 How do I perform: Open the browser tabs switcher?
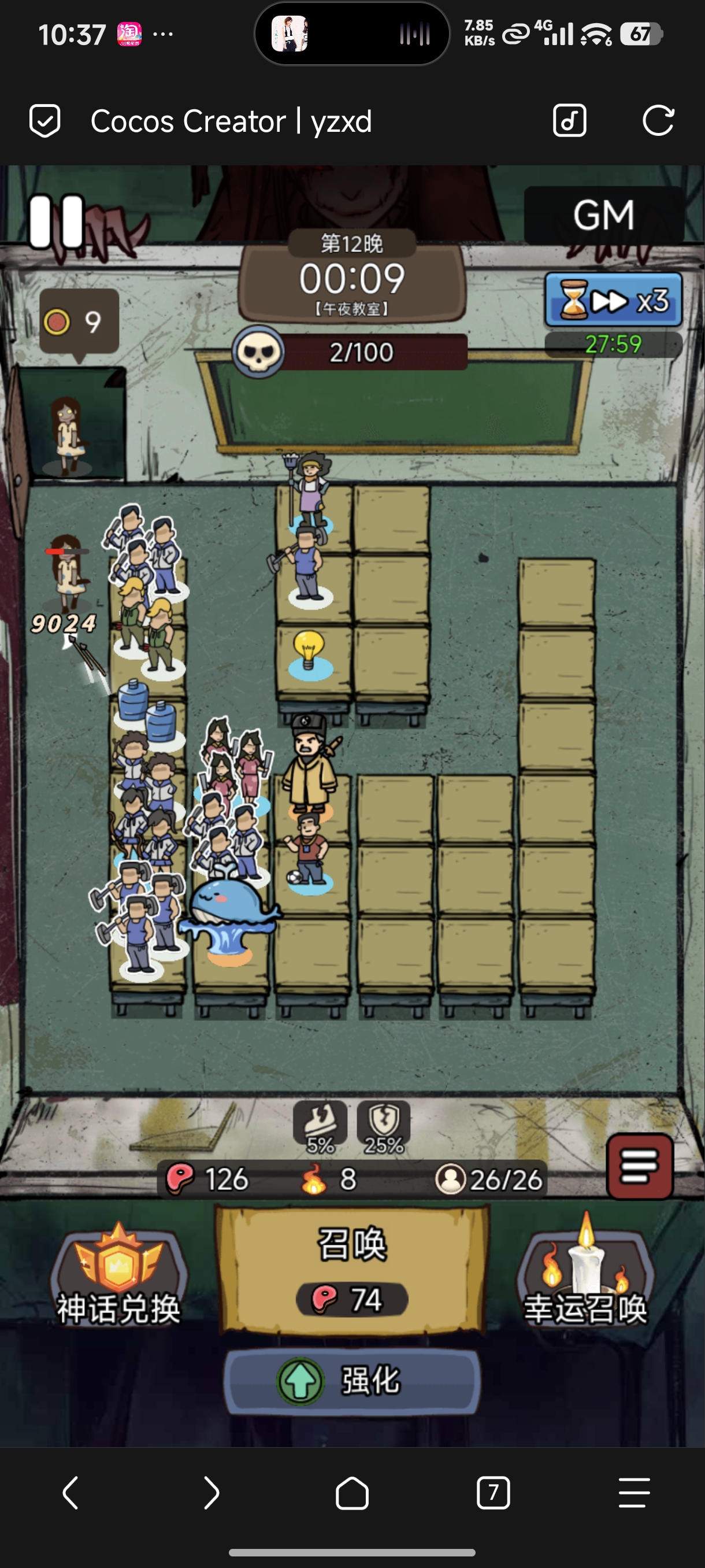[x=493, y=1492]
